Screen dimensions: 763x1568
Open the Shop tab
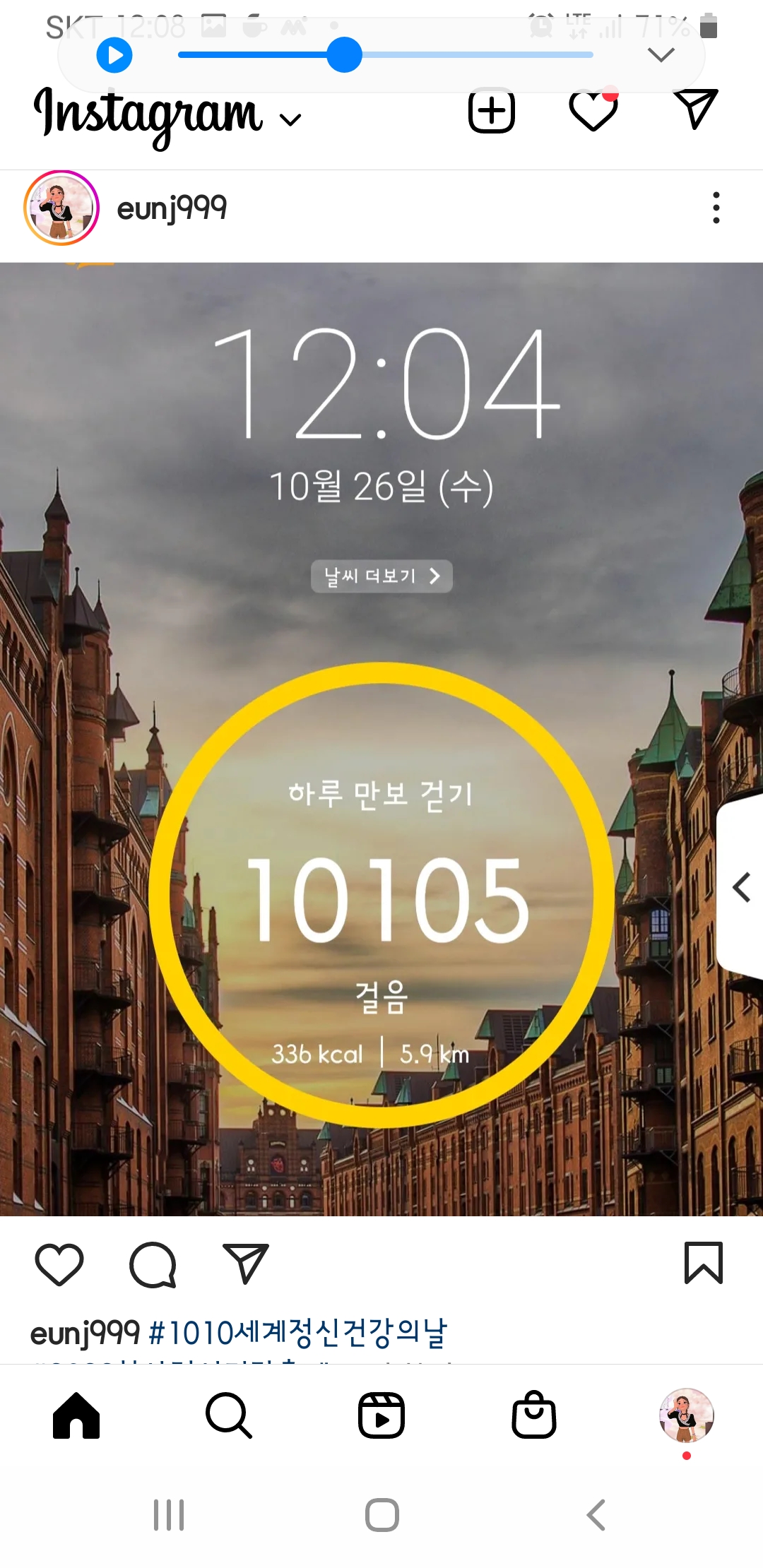[534, 1415]
